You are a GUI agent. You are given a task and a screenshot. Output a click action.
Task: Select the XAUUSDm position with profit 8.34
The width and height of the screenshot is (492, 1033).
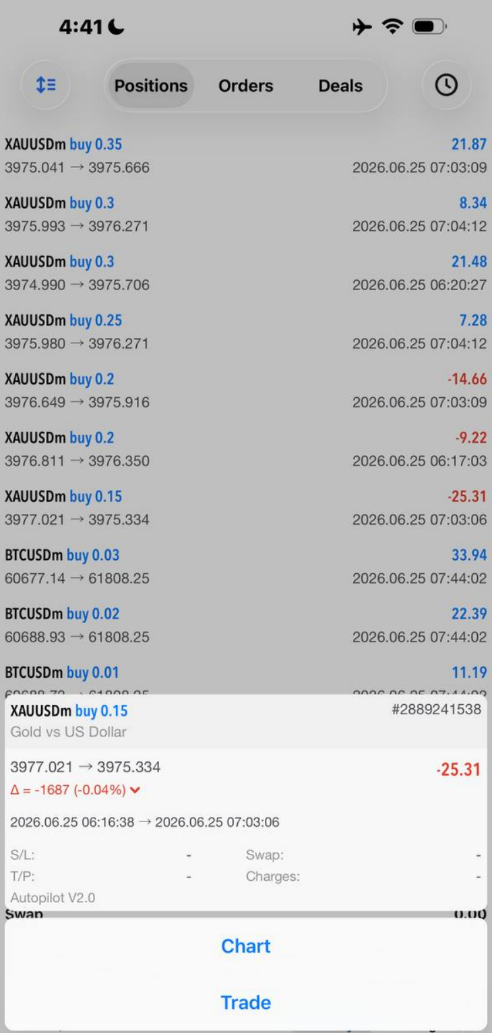(x=246, y=214)
